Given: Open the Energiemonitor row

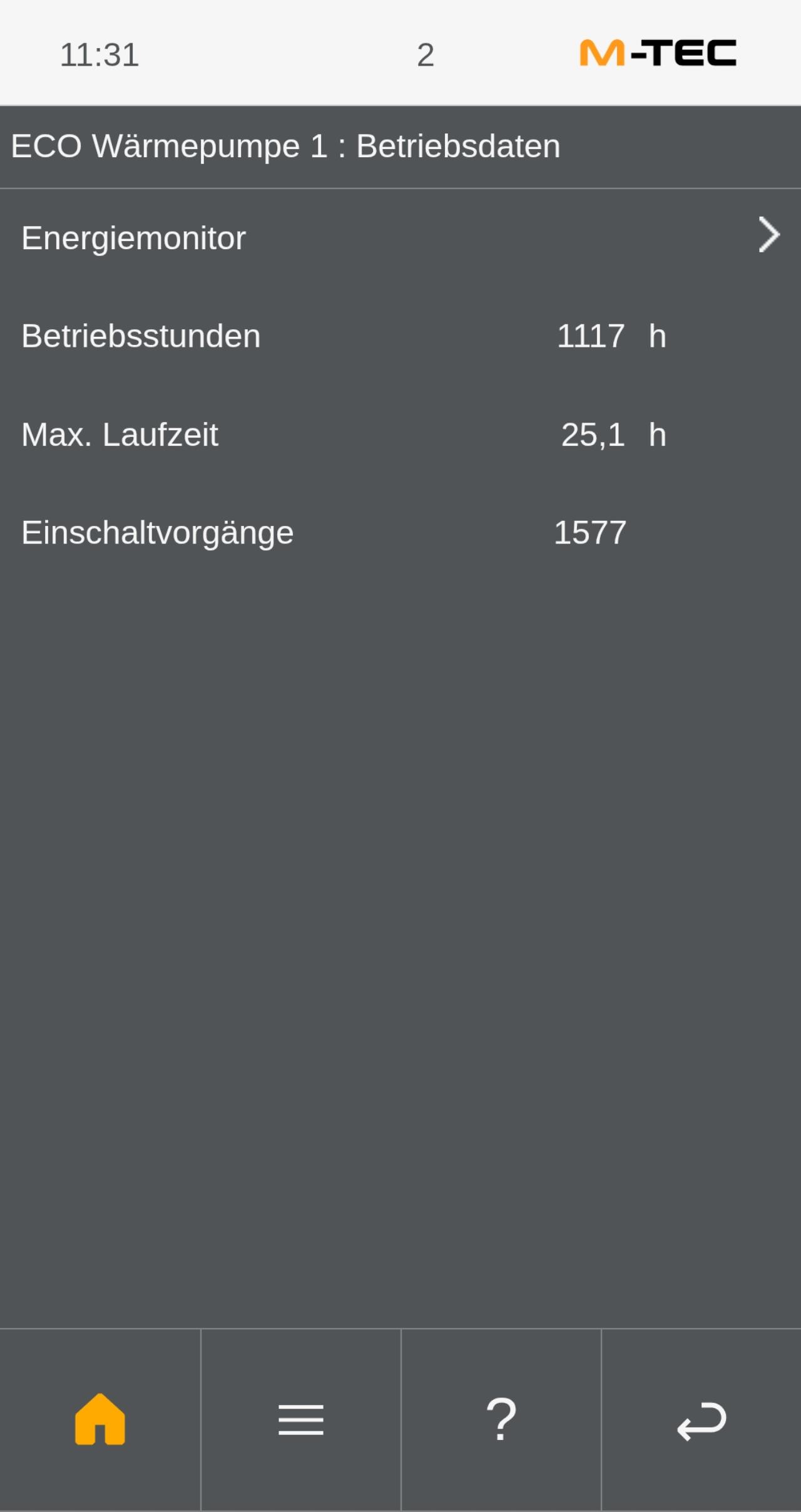Looking at the screenshot, I should point(400,237).
